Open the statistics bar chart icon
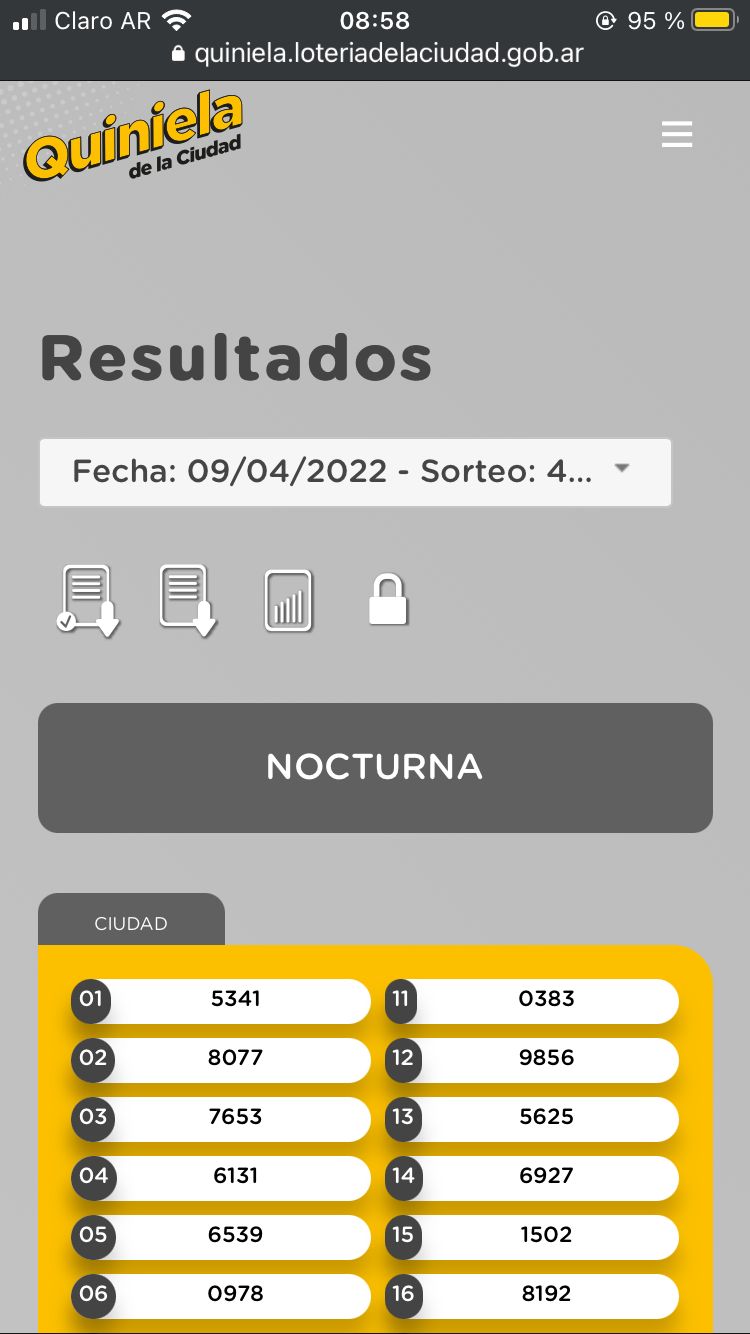750x1334 pixels. 288,601
